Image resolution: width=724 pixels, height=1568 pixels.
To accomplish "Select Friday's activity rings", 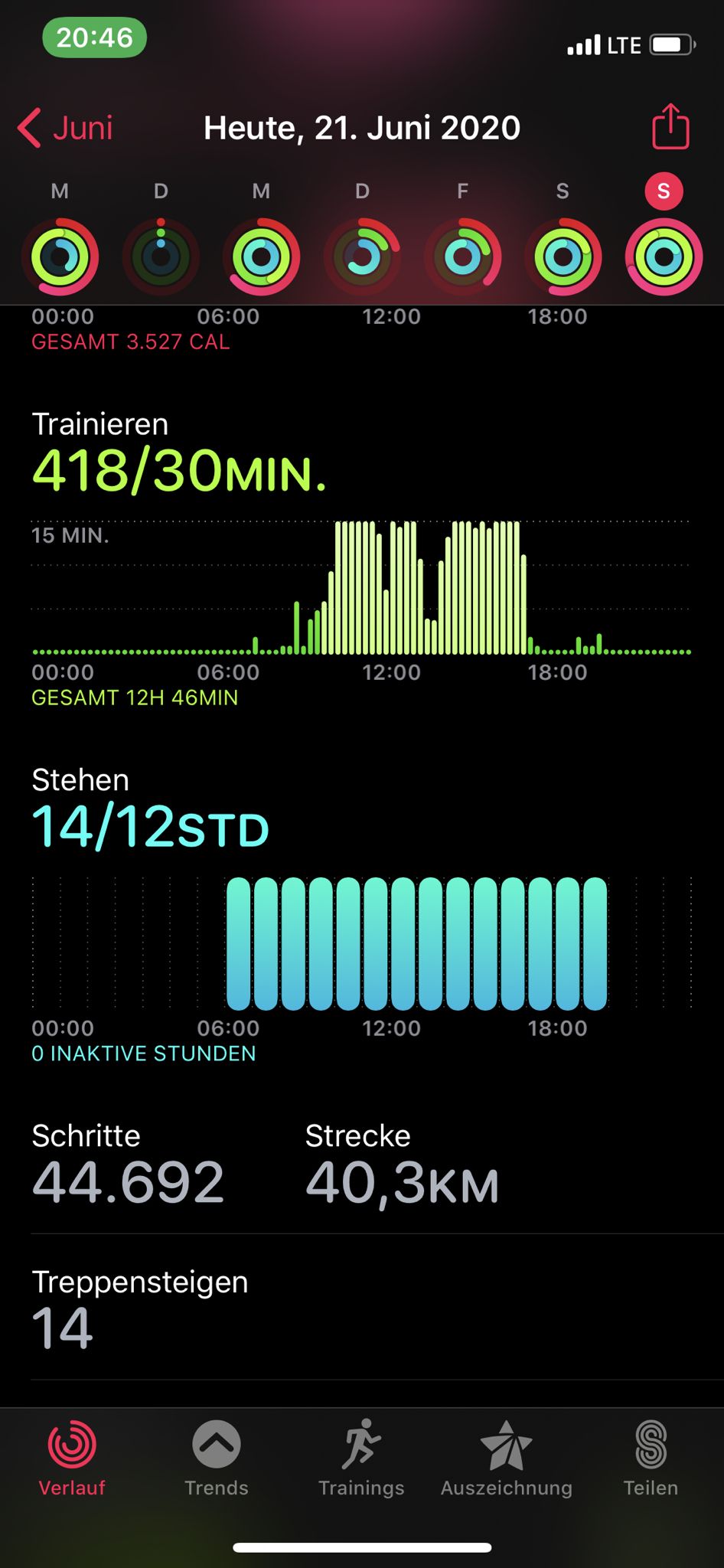I will click(462, 256).
